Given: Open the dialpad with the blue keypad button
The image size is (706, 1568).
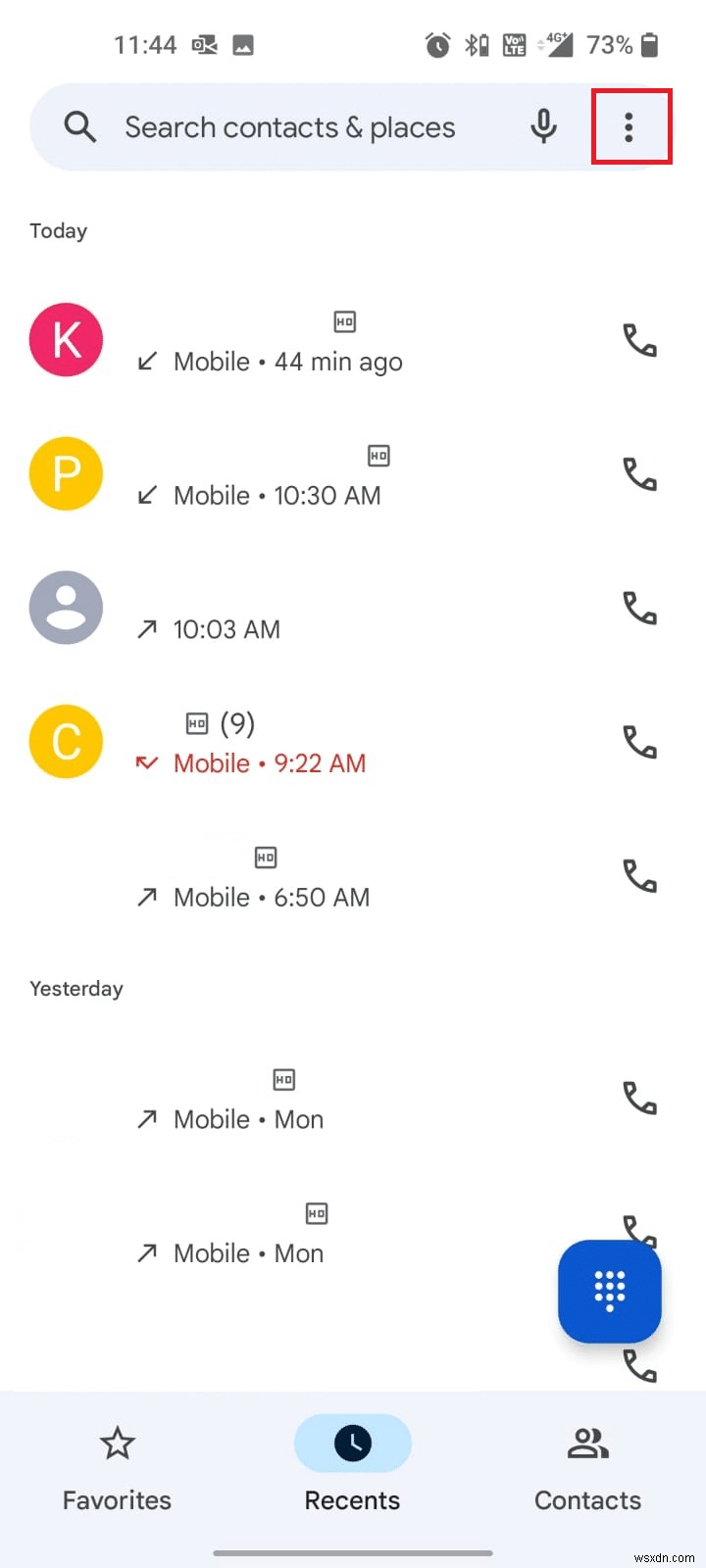Looking at the screenshot, I should pyautogui.click(x=609, y=1292).
